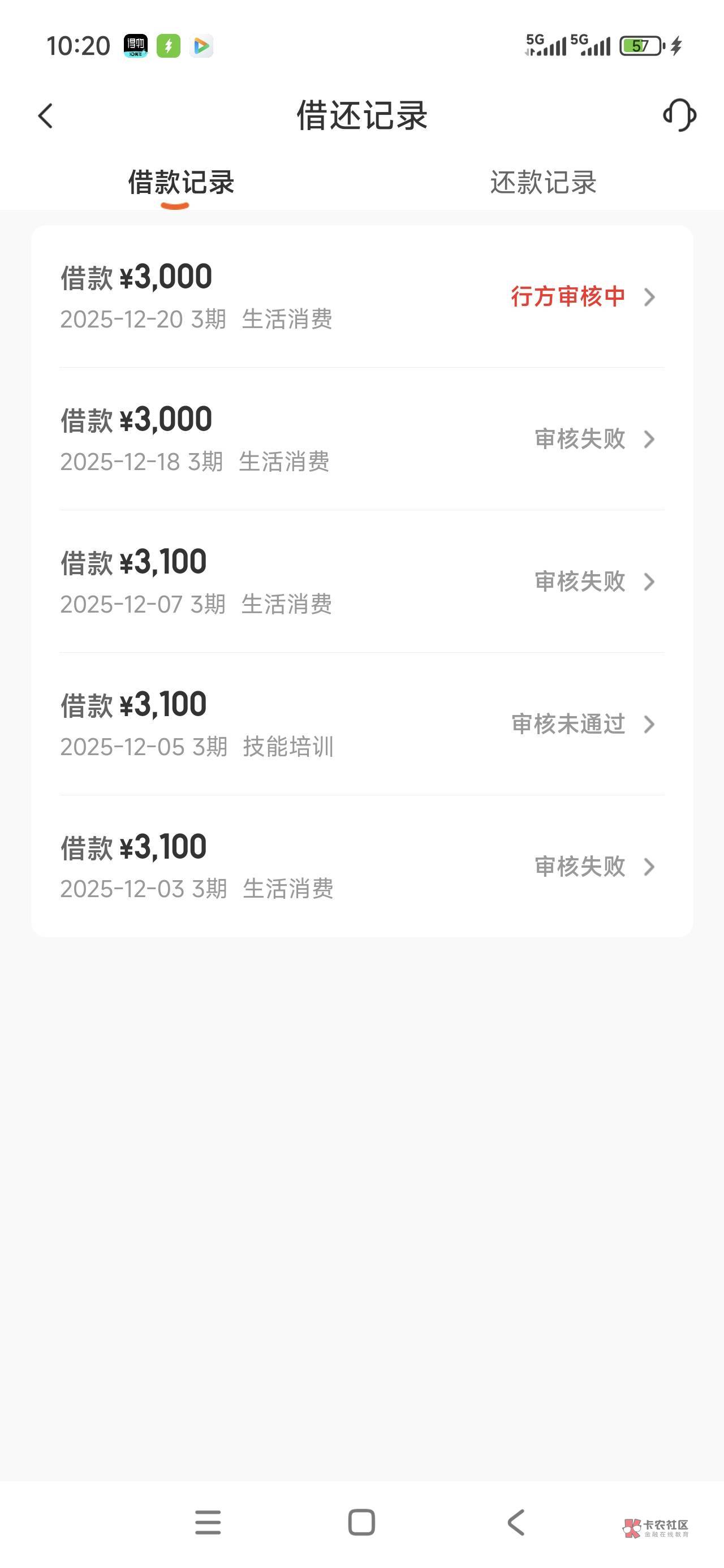Select the 借款记录 tab
The height and width of the screenshot is (1568, 724).
(181, 183)
